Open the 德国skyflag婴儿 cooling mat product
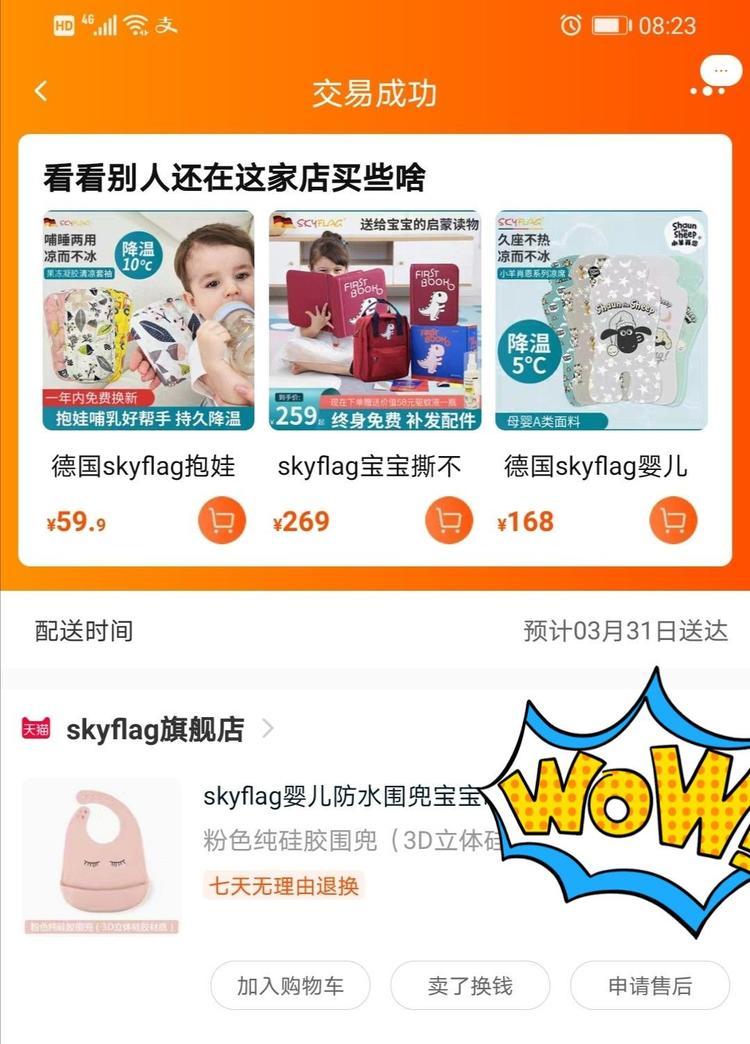 click(x=601, y=320)
